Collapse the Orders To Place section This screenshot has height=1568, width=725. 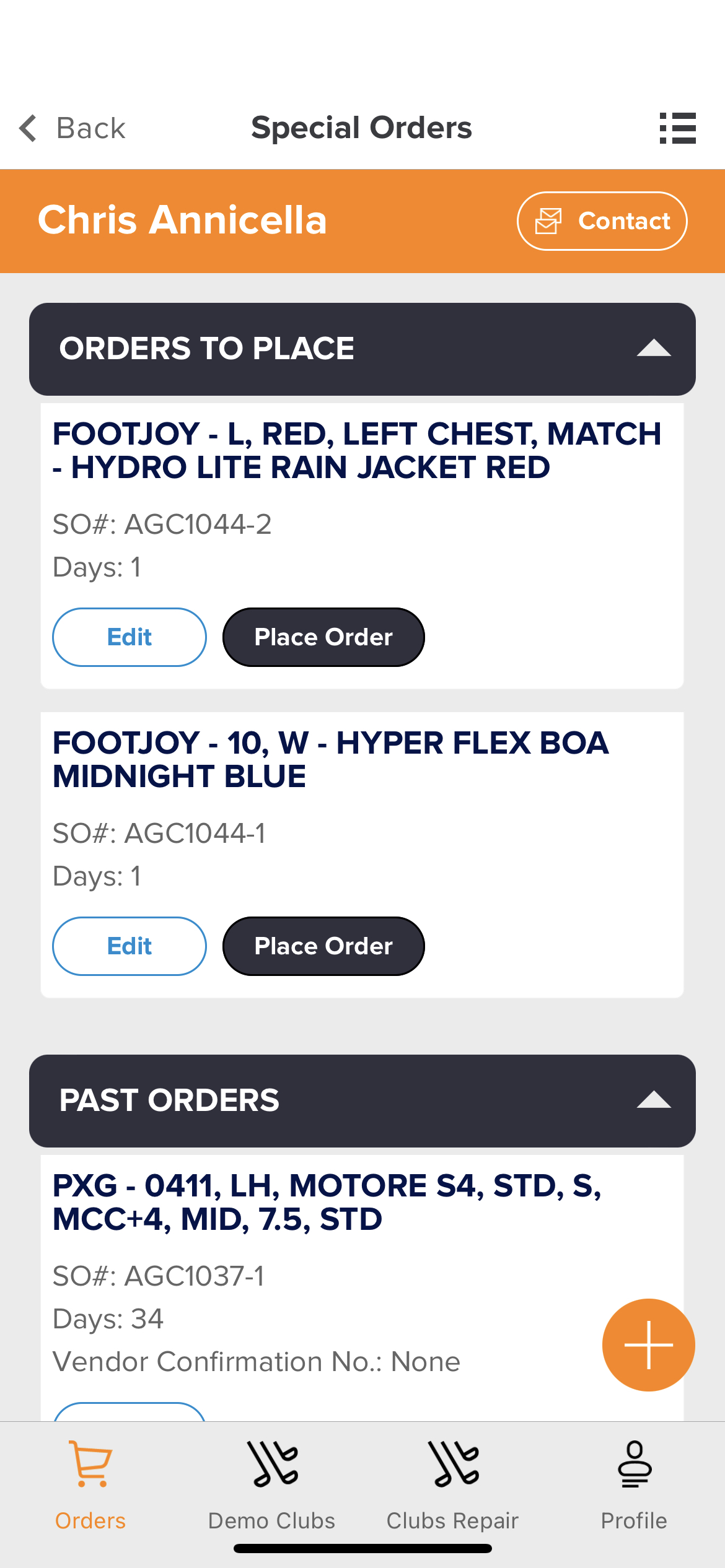[x=654, y=349]
